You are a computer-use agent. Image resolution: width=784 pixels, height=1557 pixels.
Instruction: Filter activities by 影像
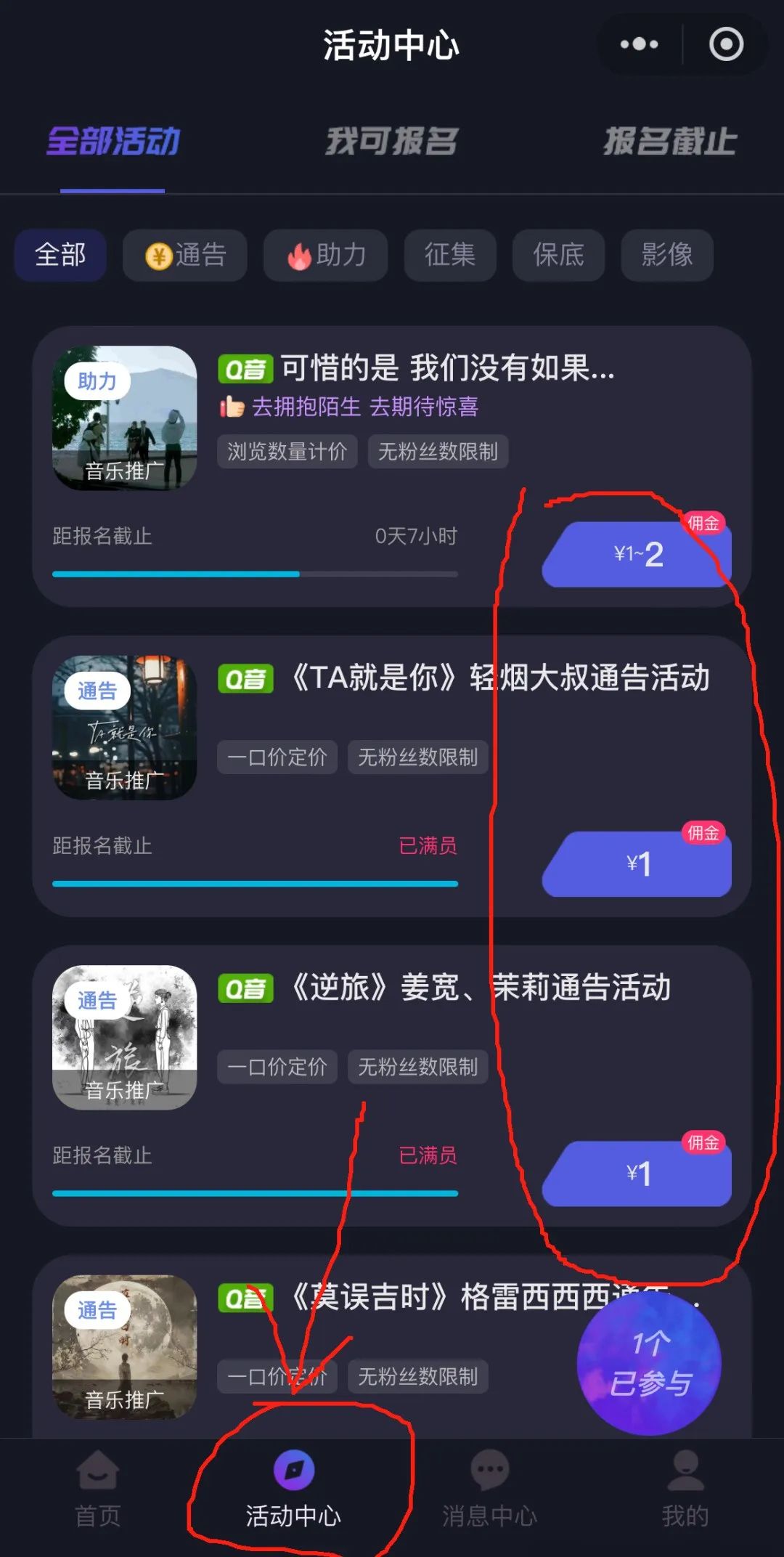[x=667, y=255]
